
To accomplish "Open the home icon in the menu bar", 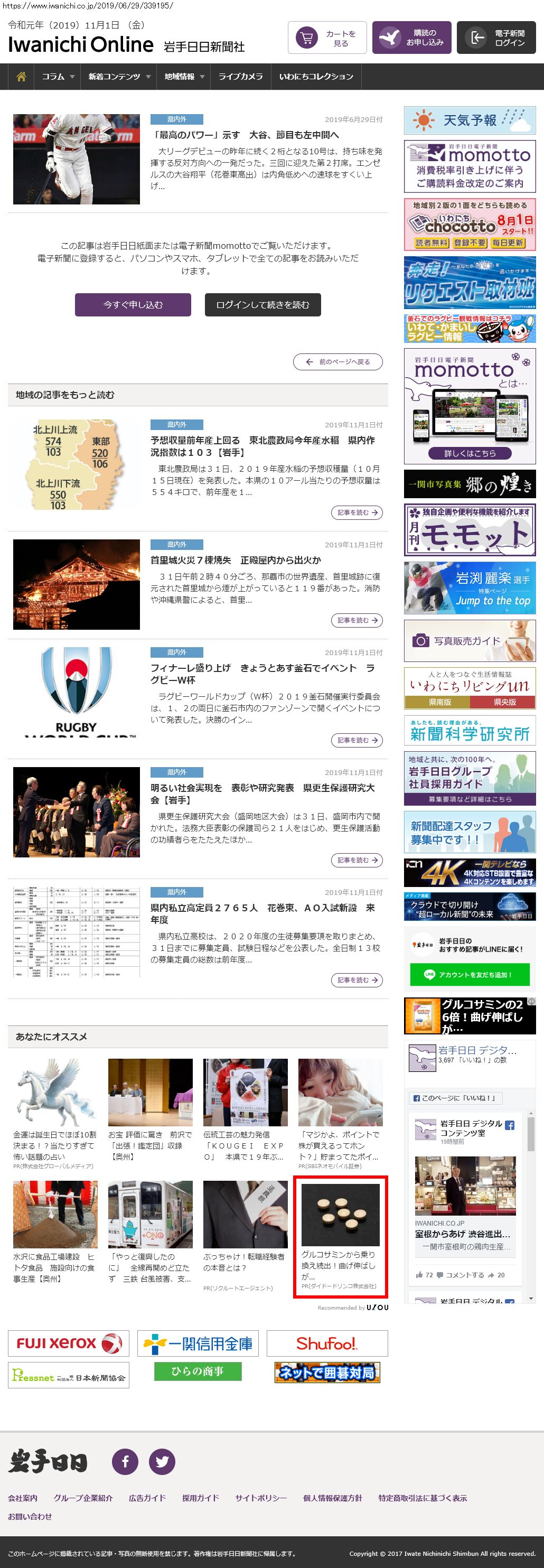I will [21, 77].
